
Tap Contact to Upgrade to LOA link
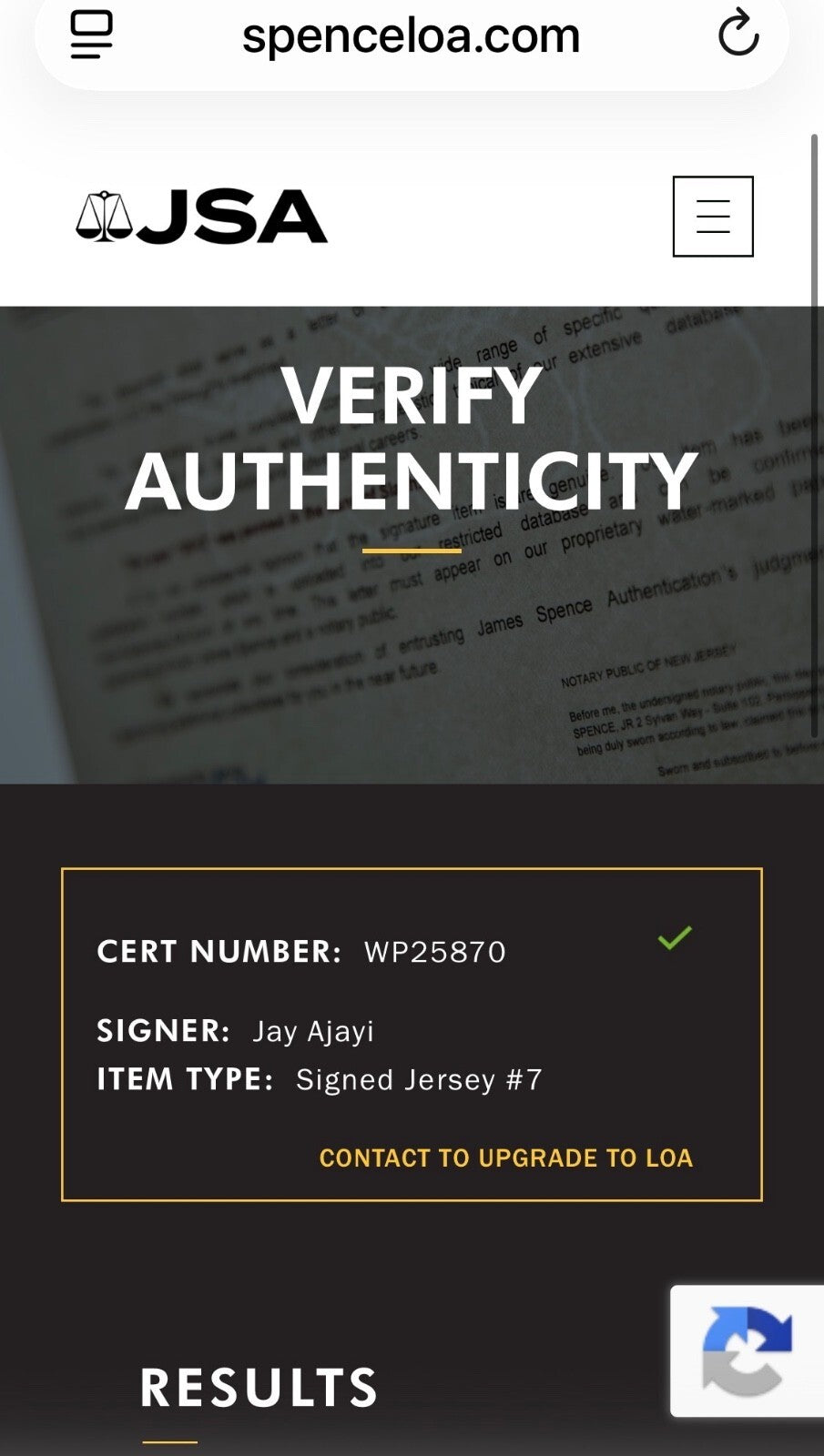point(505,1158)
